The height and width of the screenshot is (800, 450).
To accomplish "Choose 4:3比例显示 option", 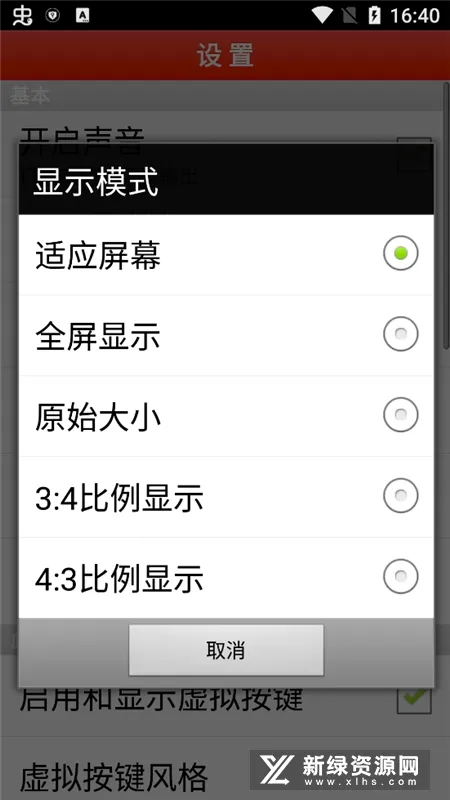I will point(226,577).
